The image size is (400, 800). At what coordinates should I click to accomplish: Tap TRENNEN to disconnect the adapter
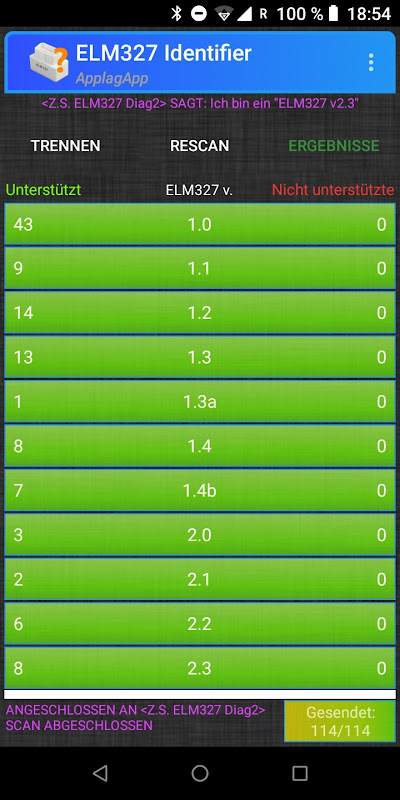click(65, 146)
